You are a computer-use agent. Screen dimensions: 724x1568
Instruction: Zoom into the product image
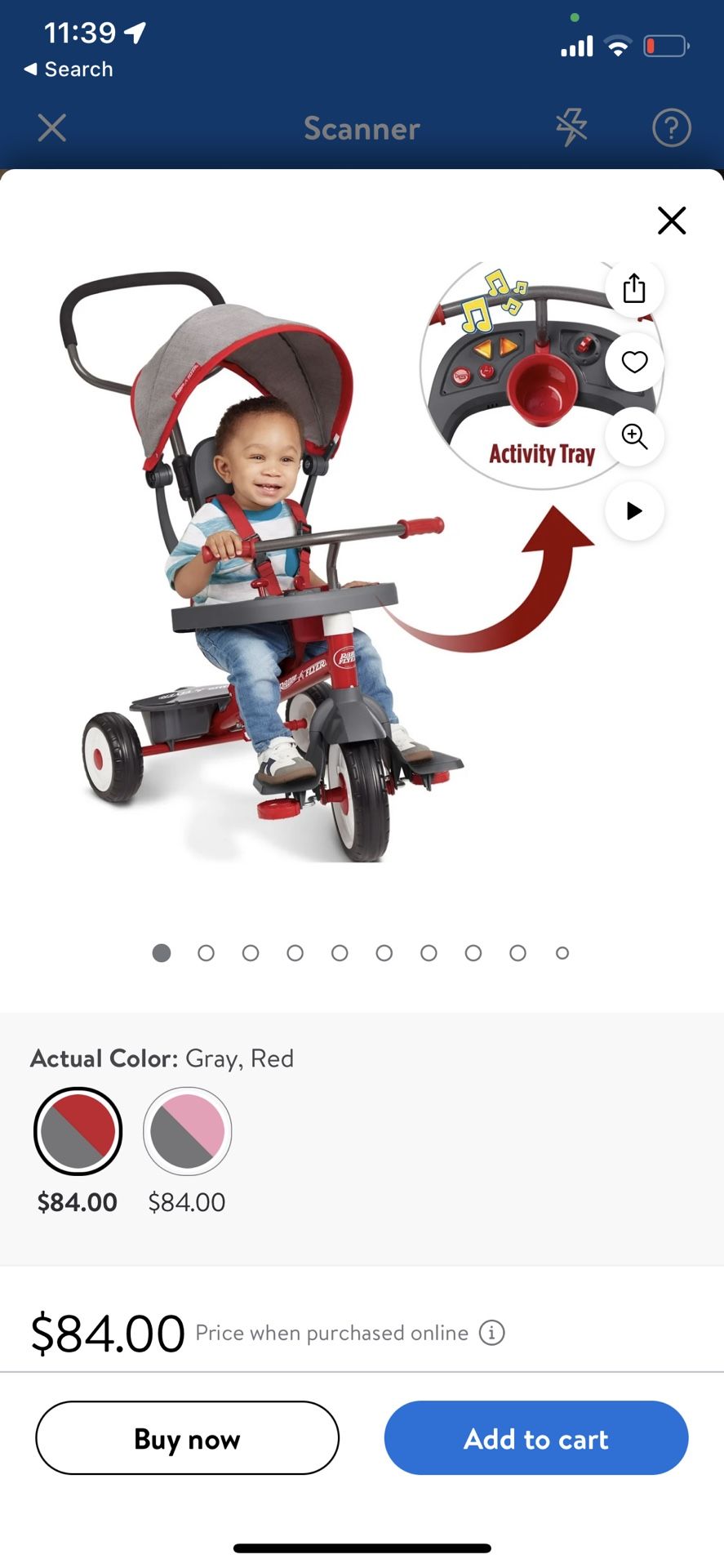[634, 437]
